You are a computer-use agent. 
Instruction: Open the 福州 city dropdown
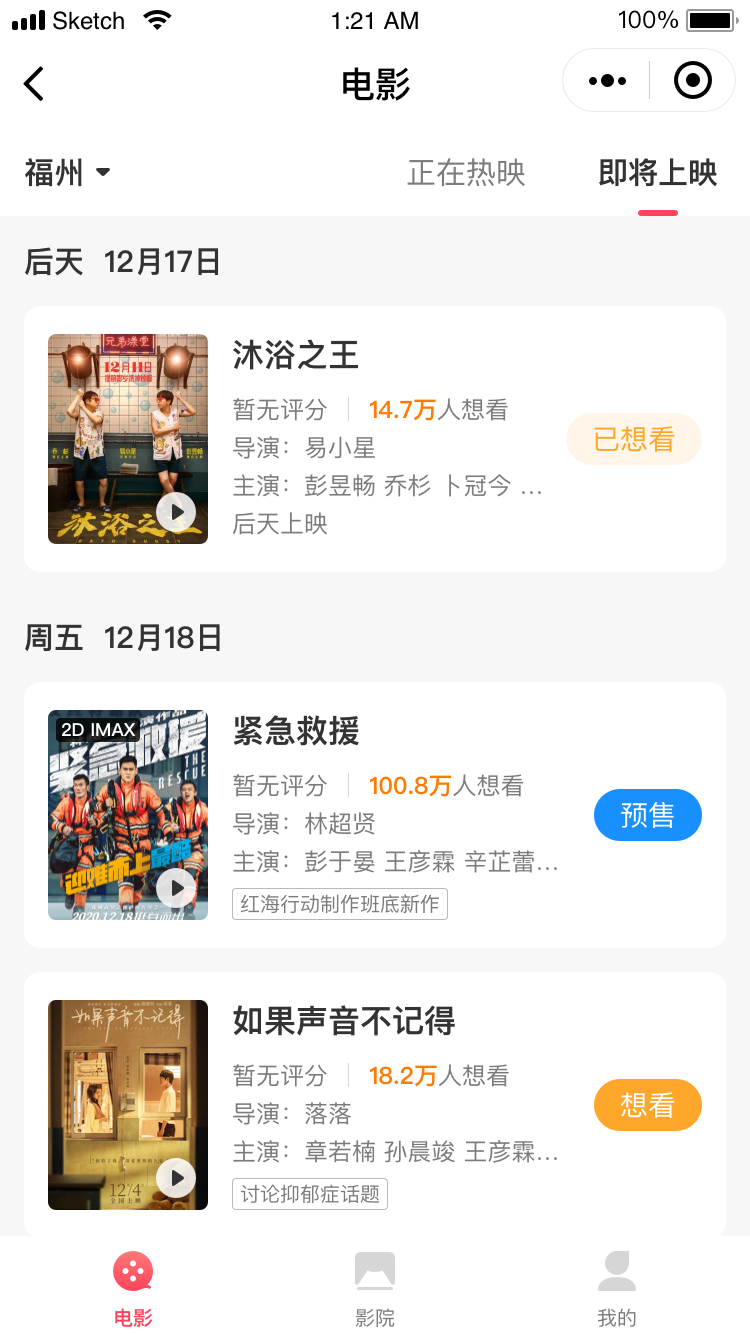click(67, 173)
